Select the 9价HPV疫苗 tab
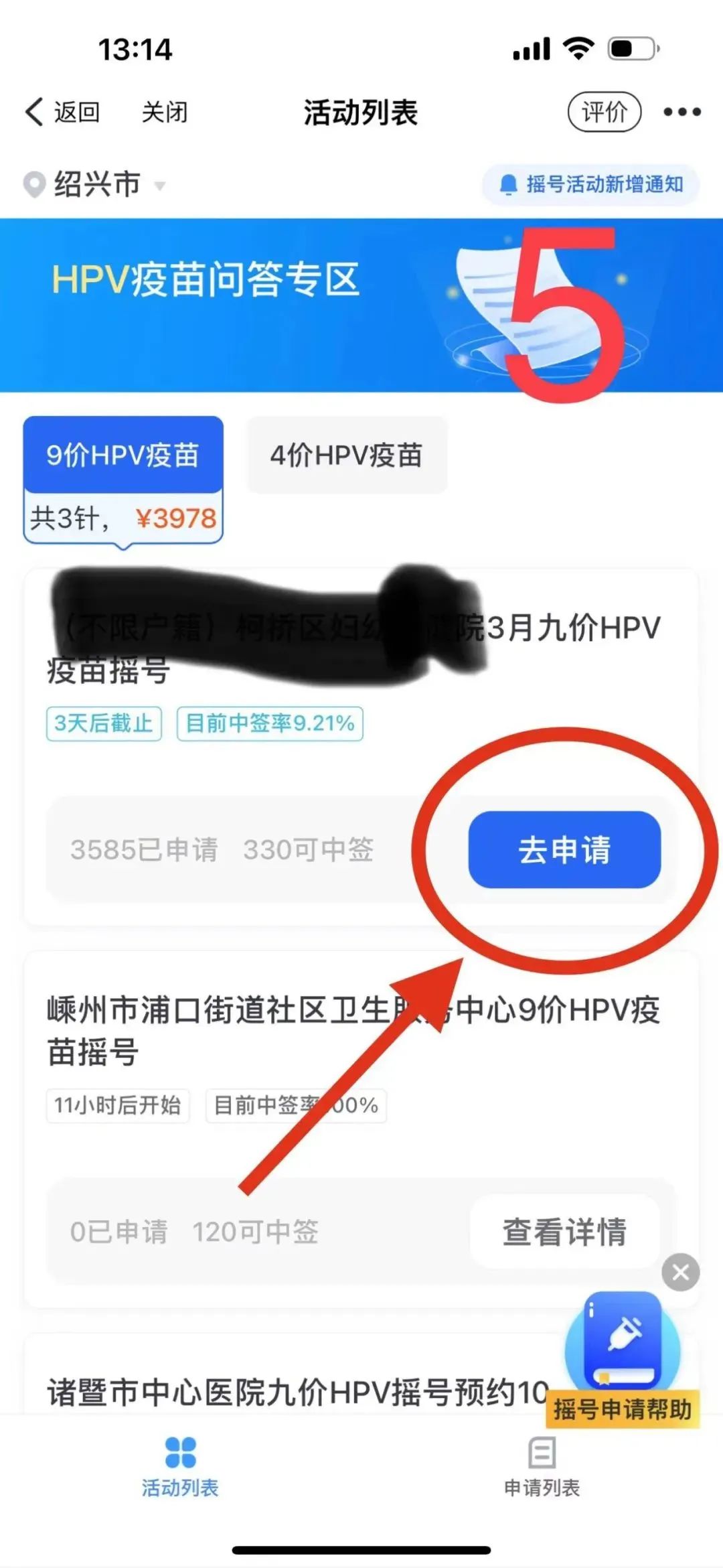 coord(123,455)
